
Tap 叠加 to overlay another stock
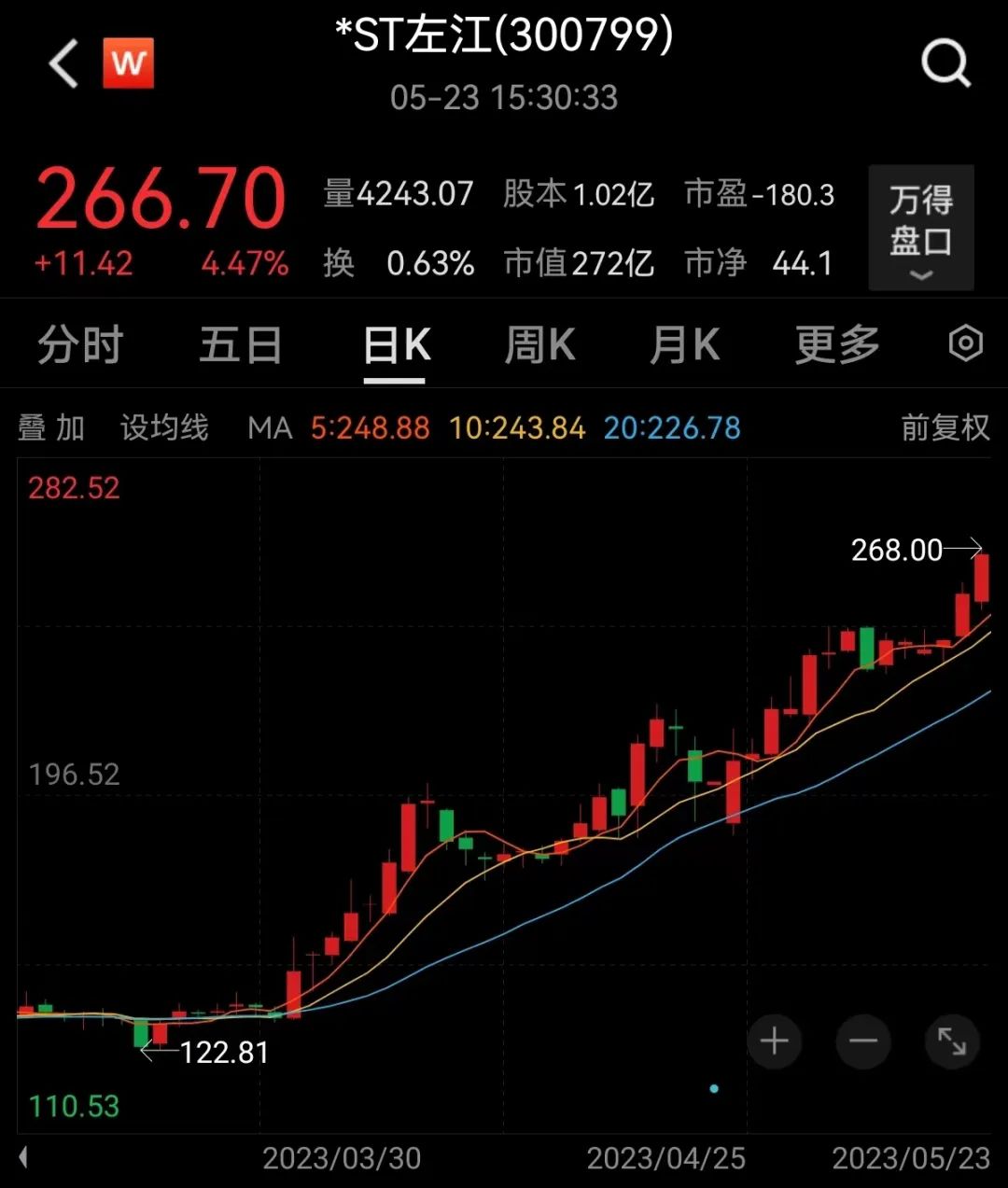point(51,428)
